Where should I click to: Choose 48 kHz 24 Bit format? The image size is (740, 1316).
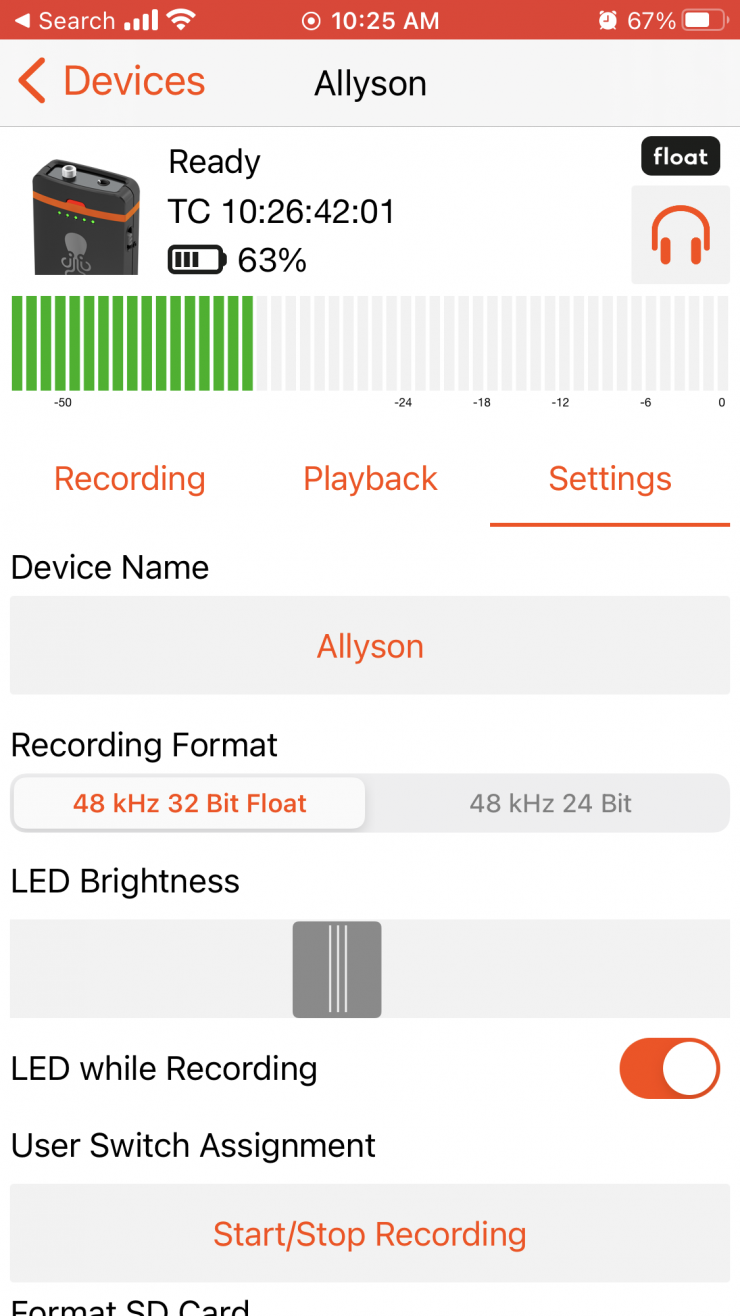pos(550,803)
